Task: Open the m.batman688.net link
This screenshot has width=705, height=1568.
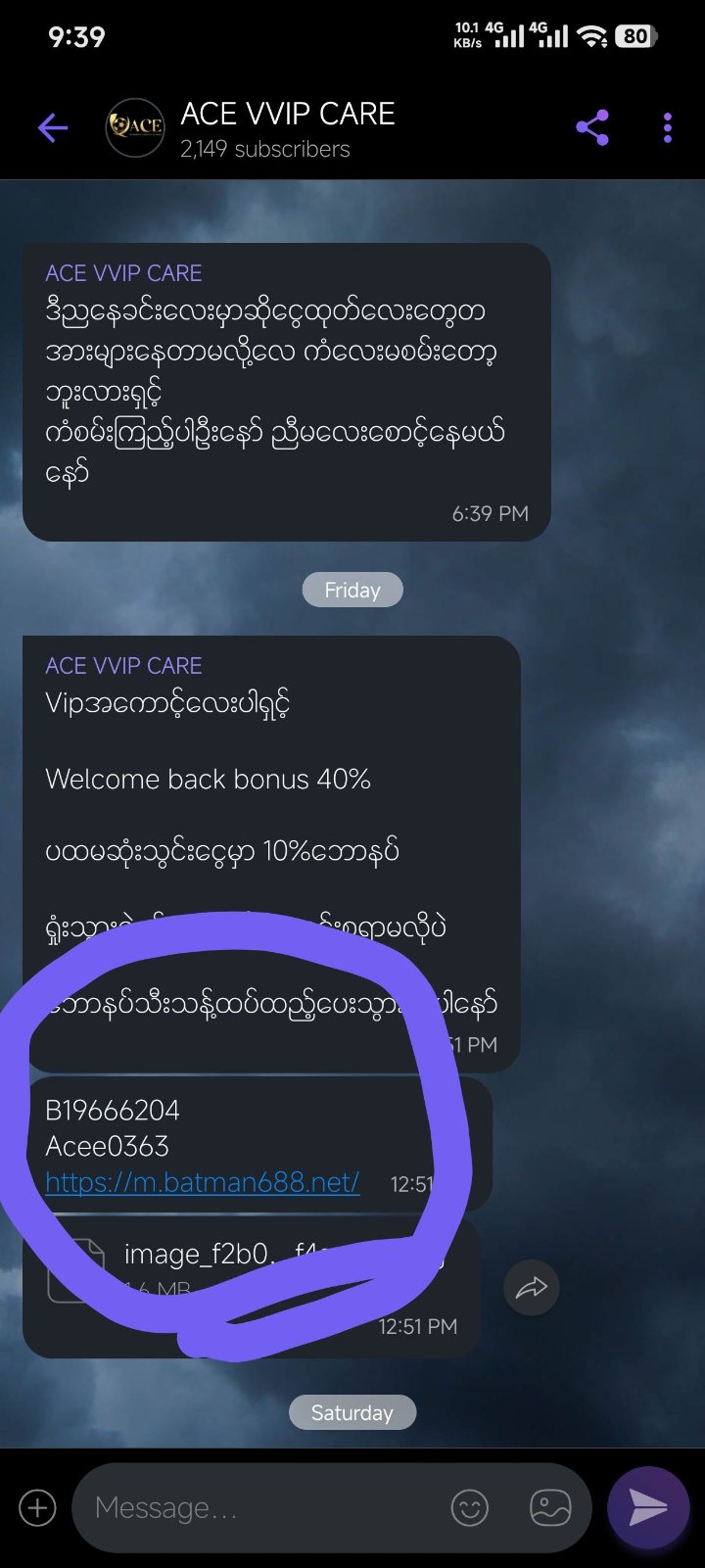Action: coord(202,1182)
